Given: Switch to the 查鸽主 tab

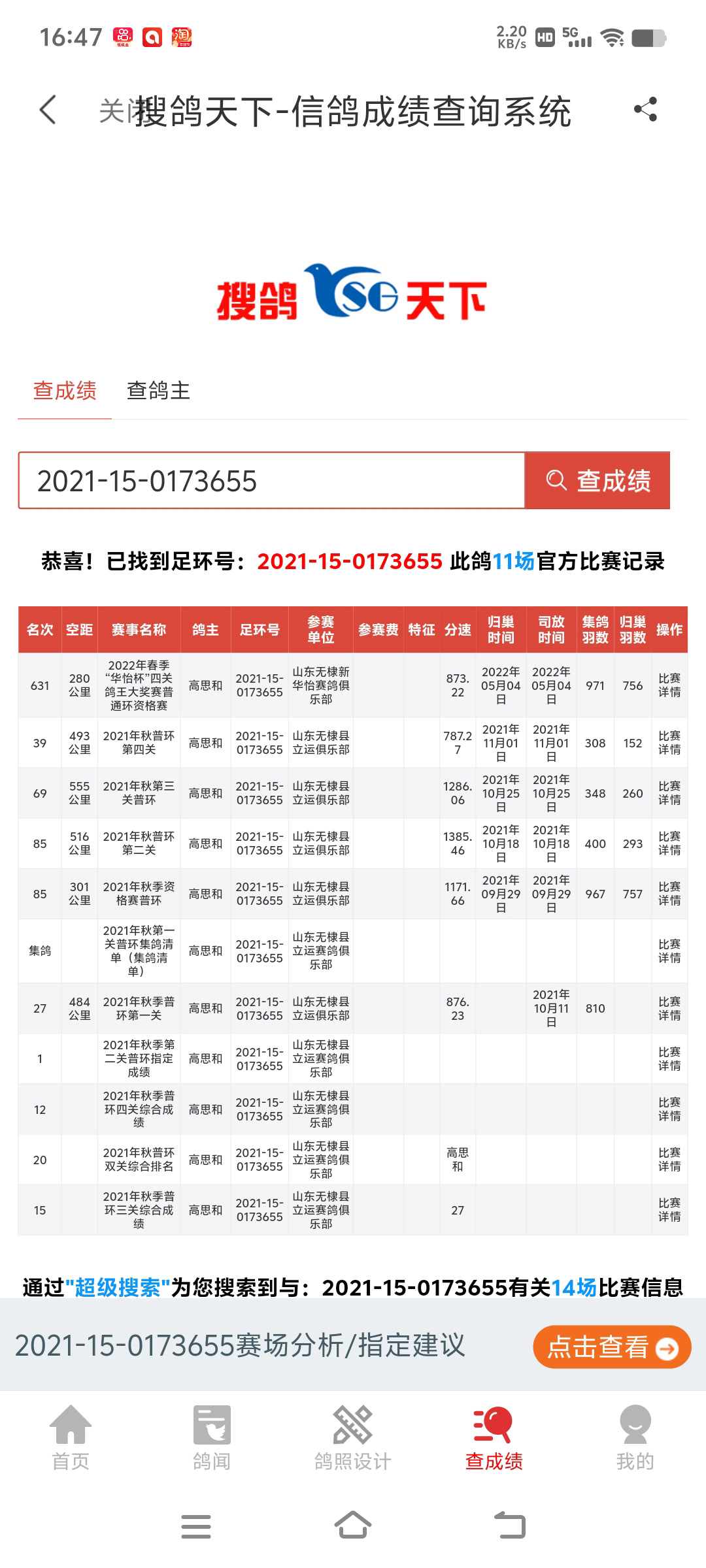Looking at the screenshot, I should pos(158,391).
